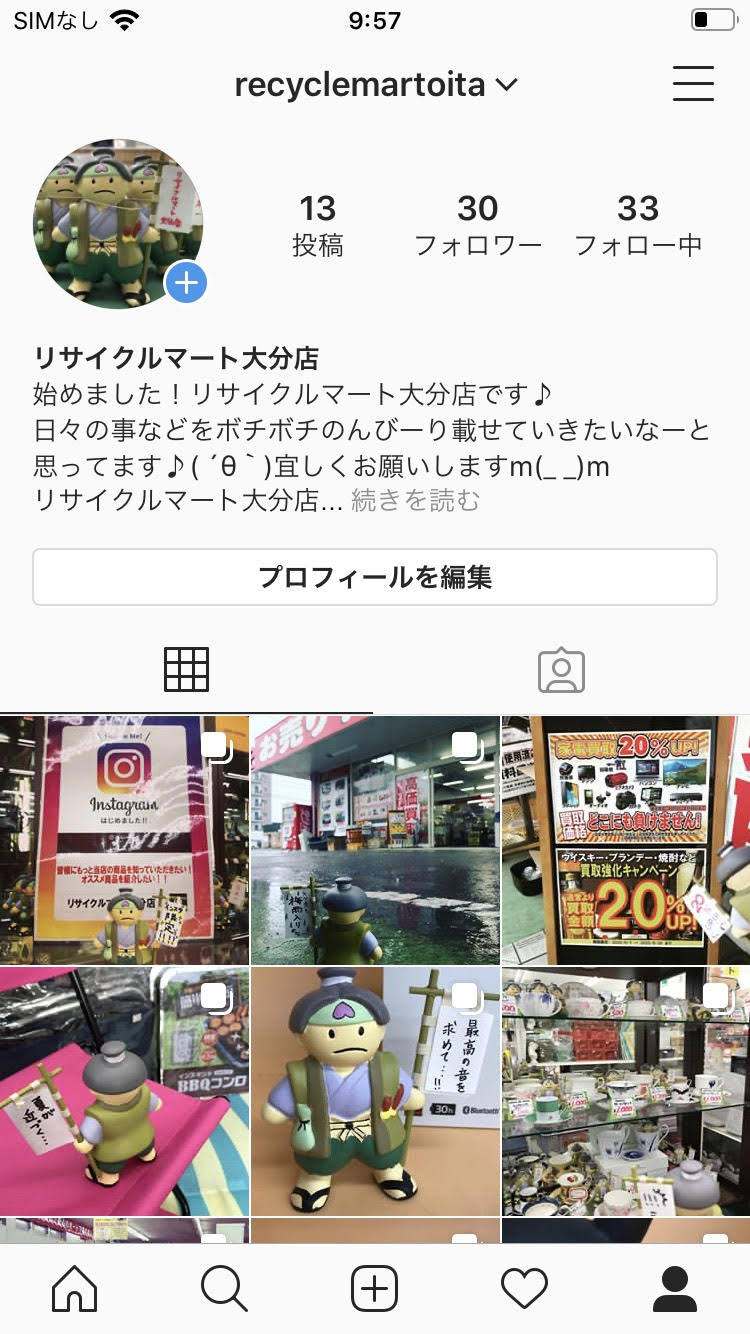
Task: Select the Profile tab
Action: [x=675, y=1289]
